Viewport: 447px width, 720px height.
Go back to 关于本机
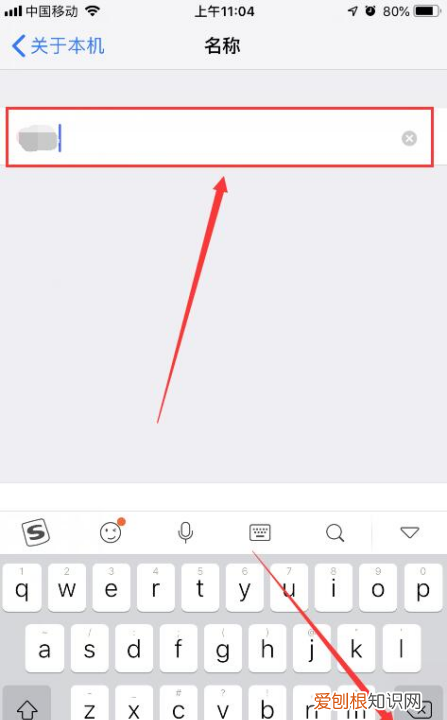[x=58, y=46]
